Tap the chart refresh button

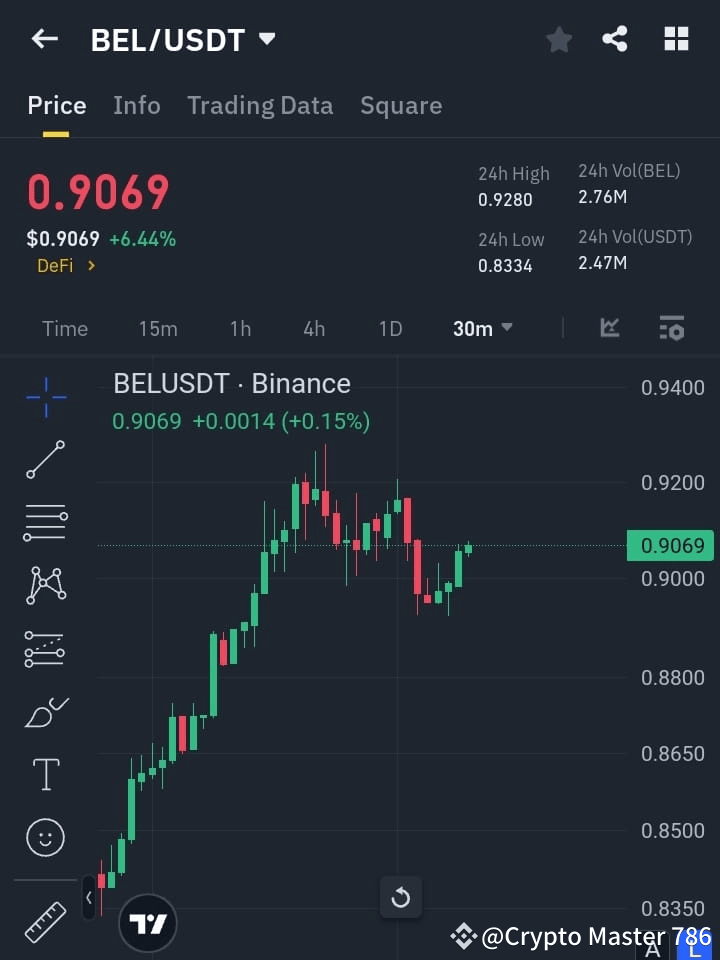400,897
